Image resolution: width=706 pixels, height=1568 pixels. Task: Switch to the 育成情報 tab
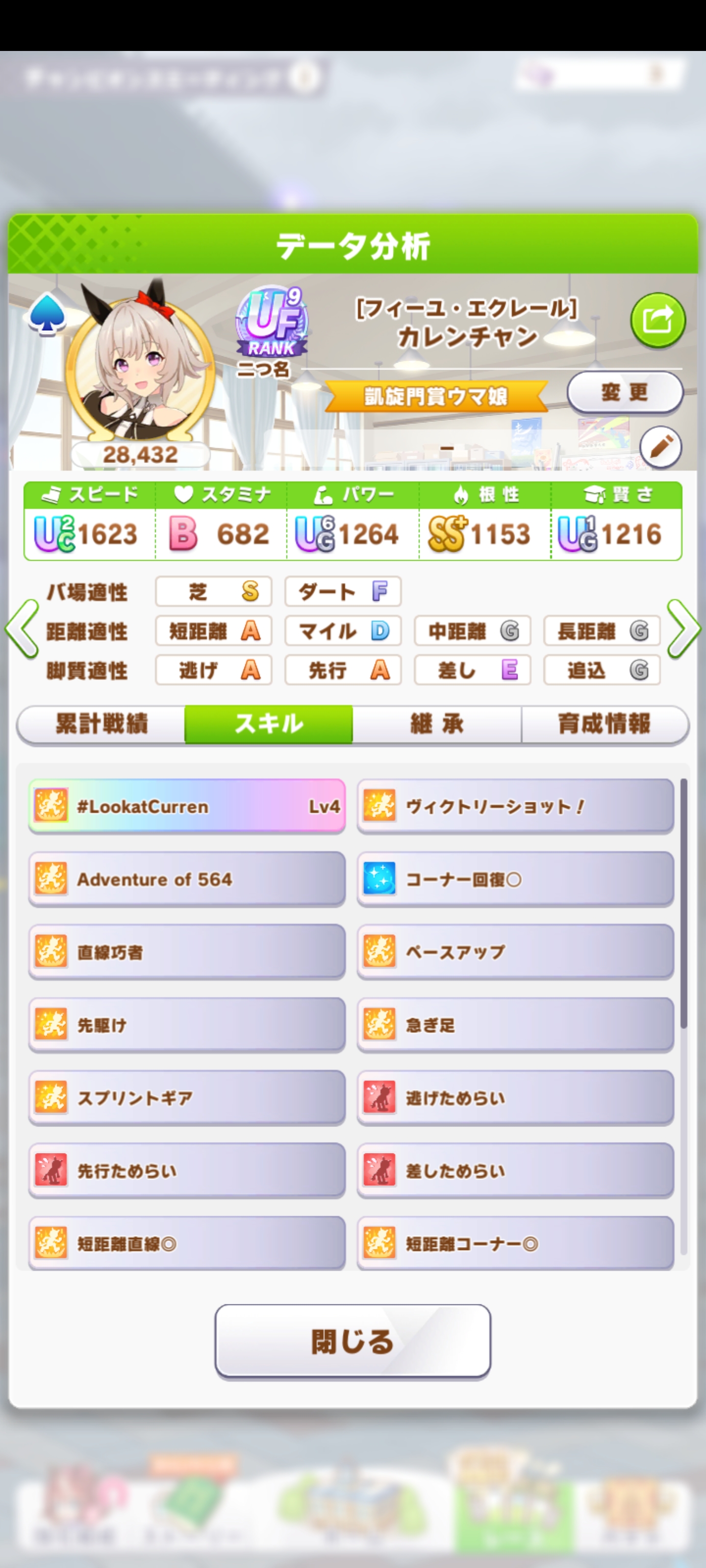[605, 724]
